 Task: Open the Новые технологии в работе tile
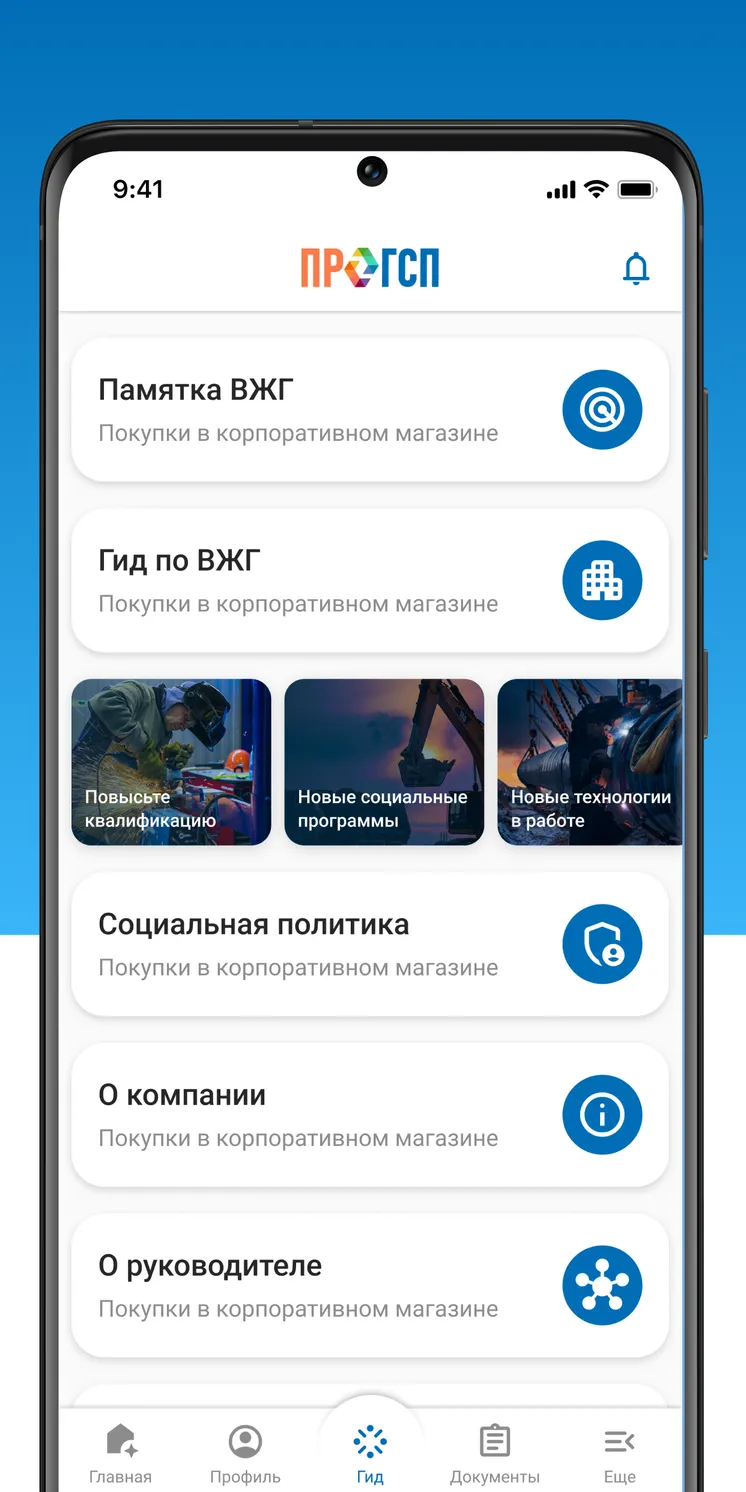590,762
